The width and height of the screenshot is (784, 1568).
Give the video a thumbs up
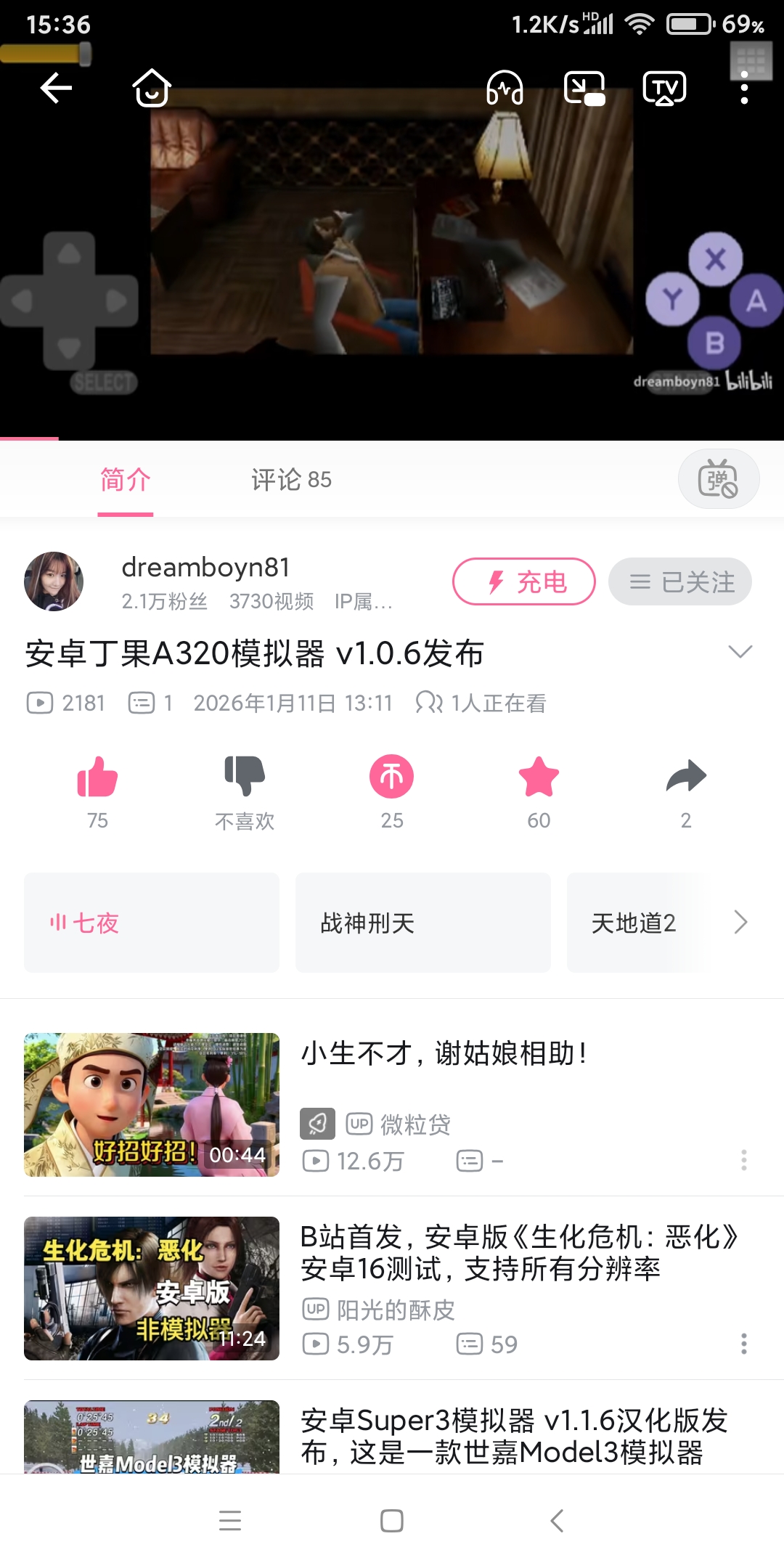97,777
